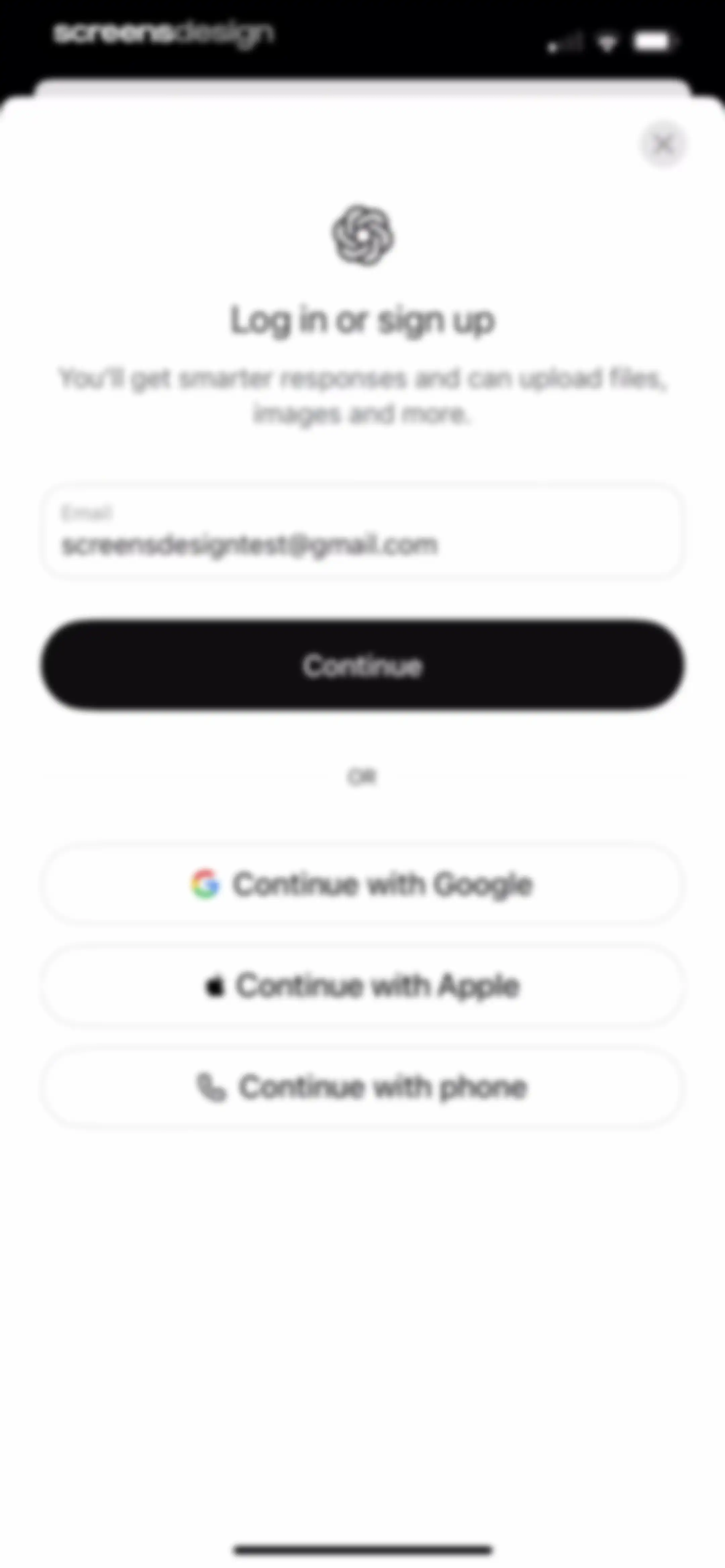Continue with Google
The width and height of the screenshot is (725, 1568).
tap(362, 884)
